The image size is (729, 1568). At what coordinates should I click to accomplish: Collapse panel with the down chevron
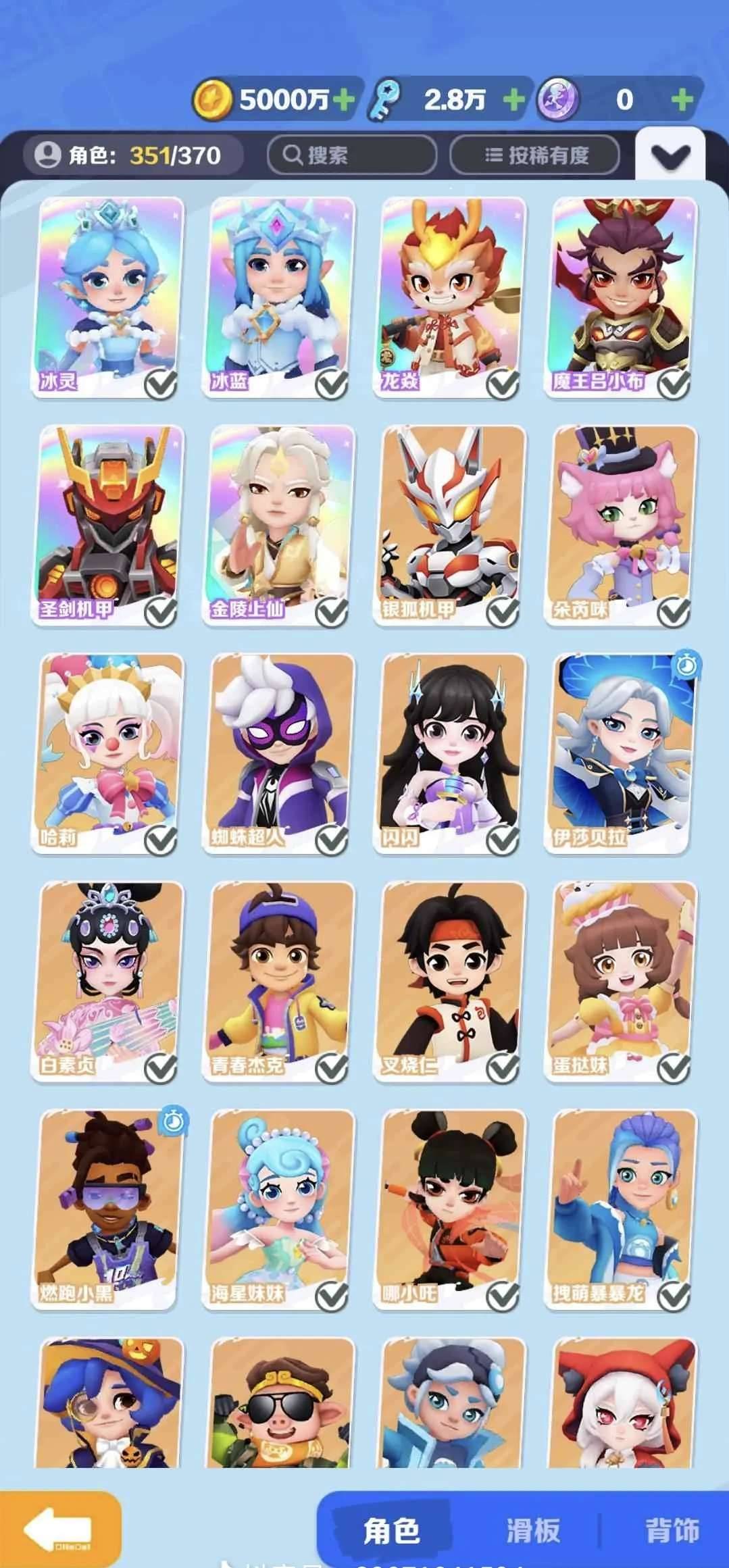[670, 156]
